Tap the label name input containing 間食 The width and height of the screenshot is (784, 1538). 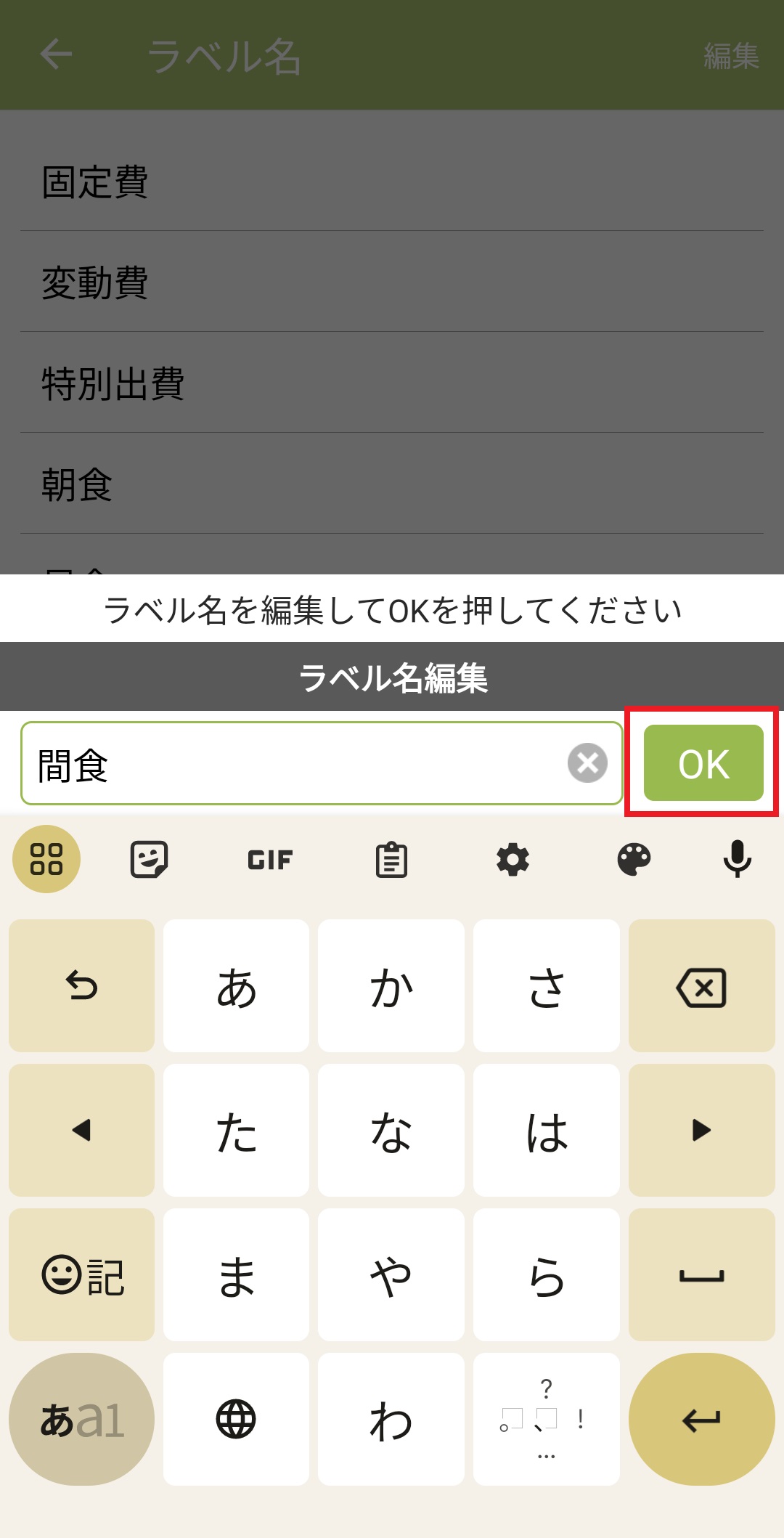pos(290,763)
